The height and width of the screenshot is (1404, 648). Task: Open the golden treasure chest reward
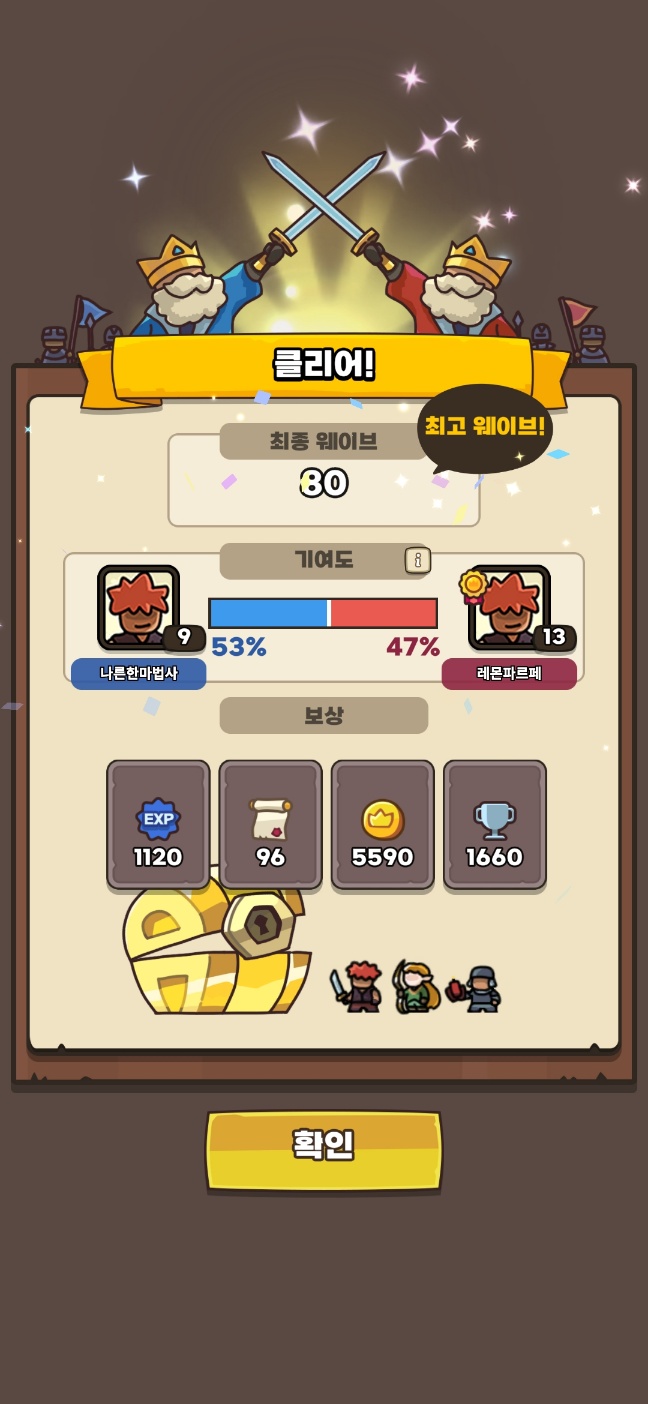215,950
